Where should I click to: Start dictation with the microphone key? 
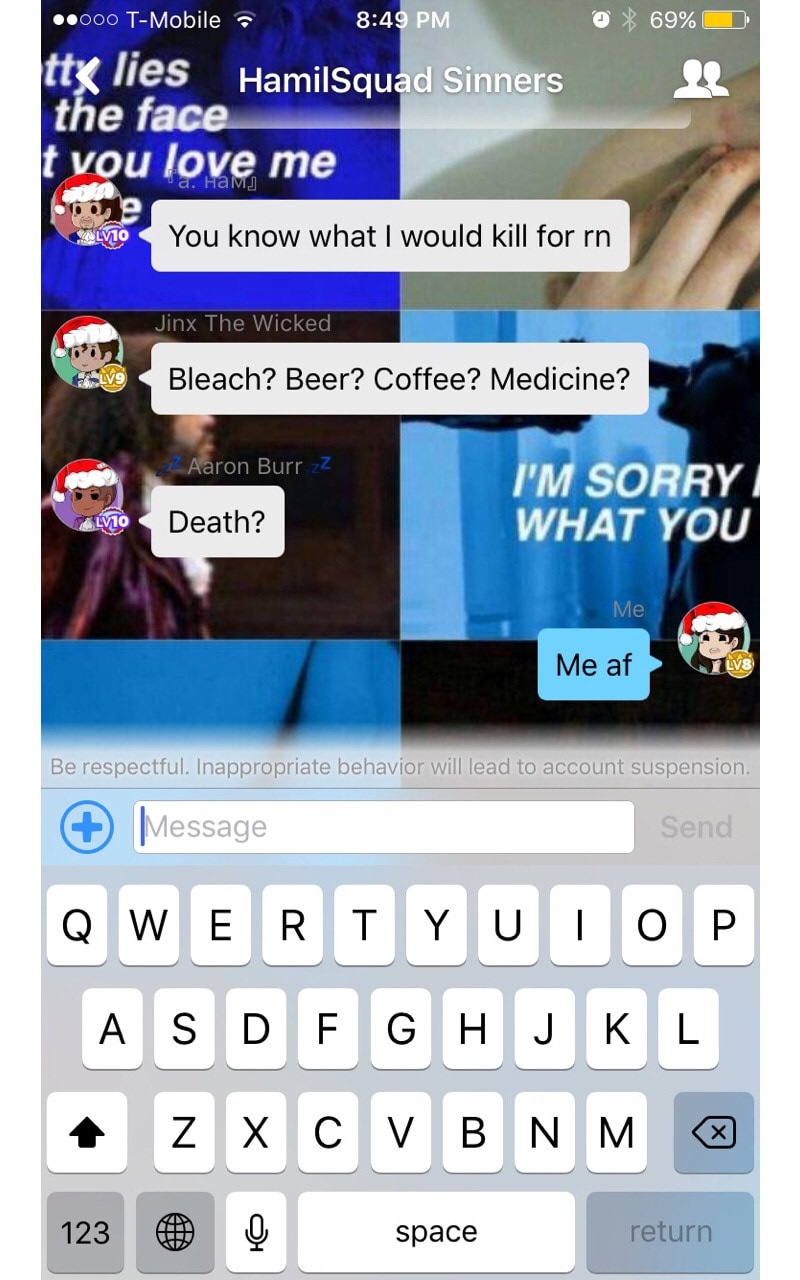point(256,1232)
